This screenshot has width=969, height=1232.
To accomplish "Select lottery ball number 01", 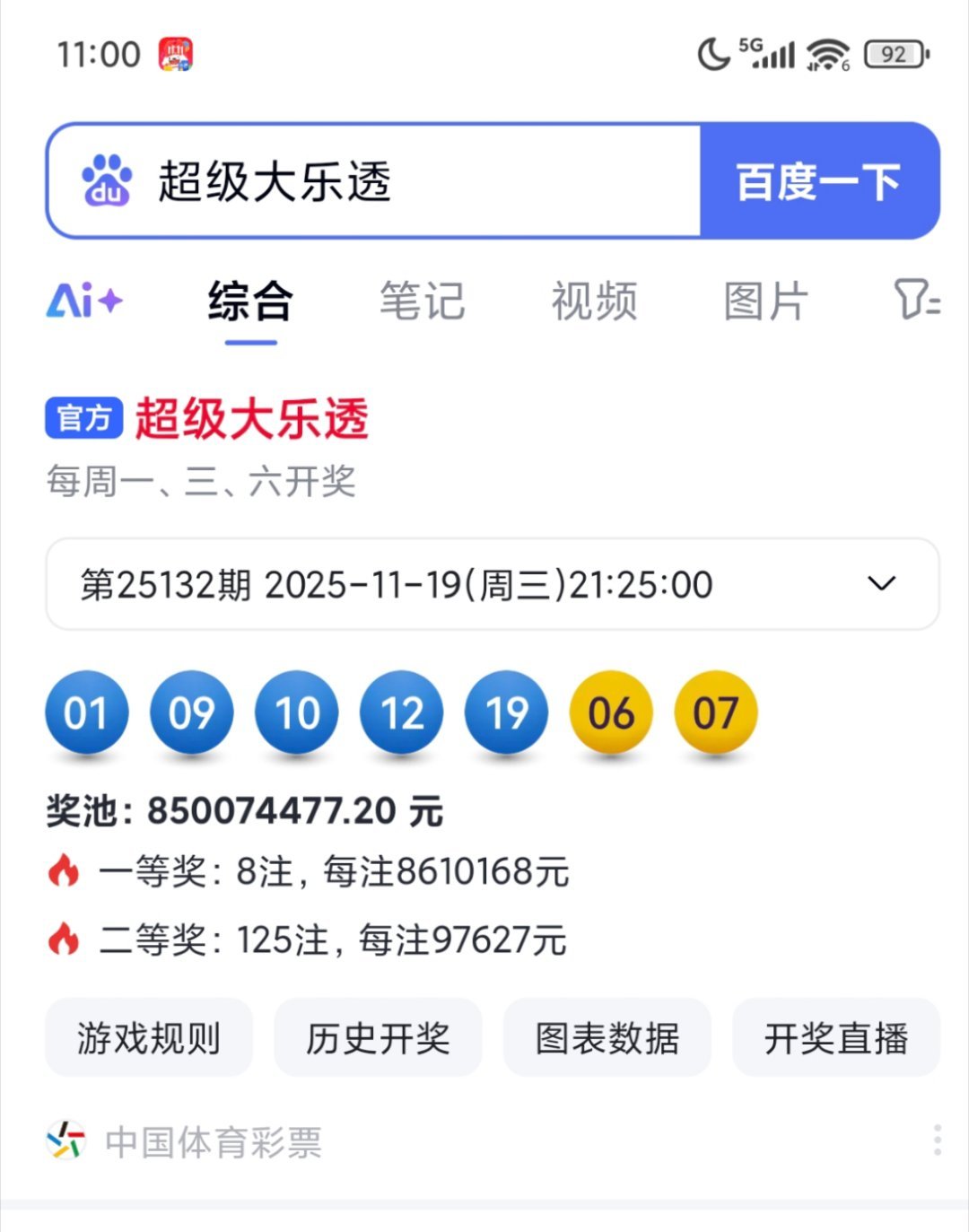I will (87, 713).
